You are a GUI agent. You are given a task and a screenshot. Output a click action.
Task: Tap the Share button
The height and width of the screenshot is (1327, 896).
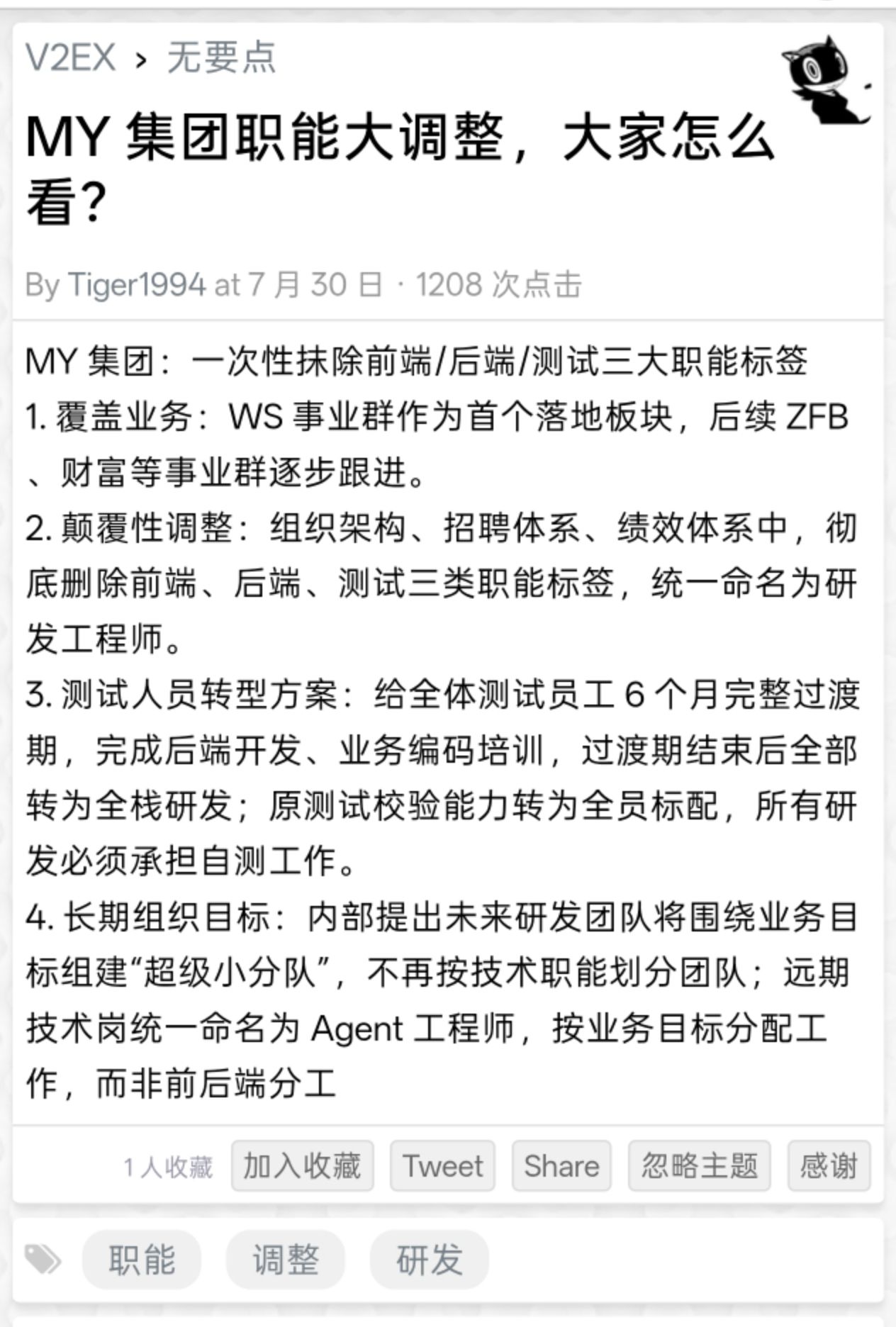[x=561, y=1166]
